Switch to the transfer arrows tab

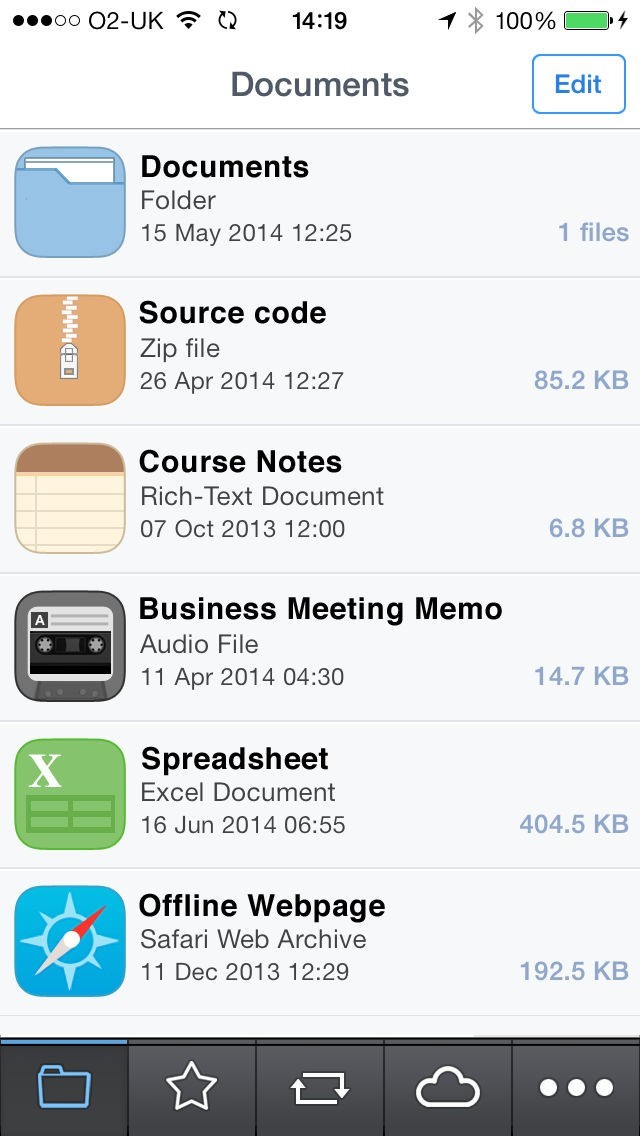[x=320, y=1087]
